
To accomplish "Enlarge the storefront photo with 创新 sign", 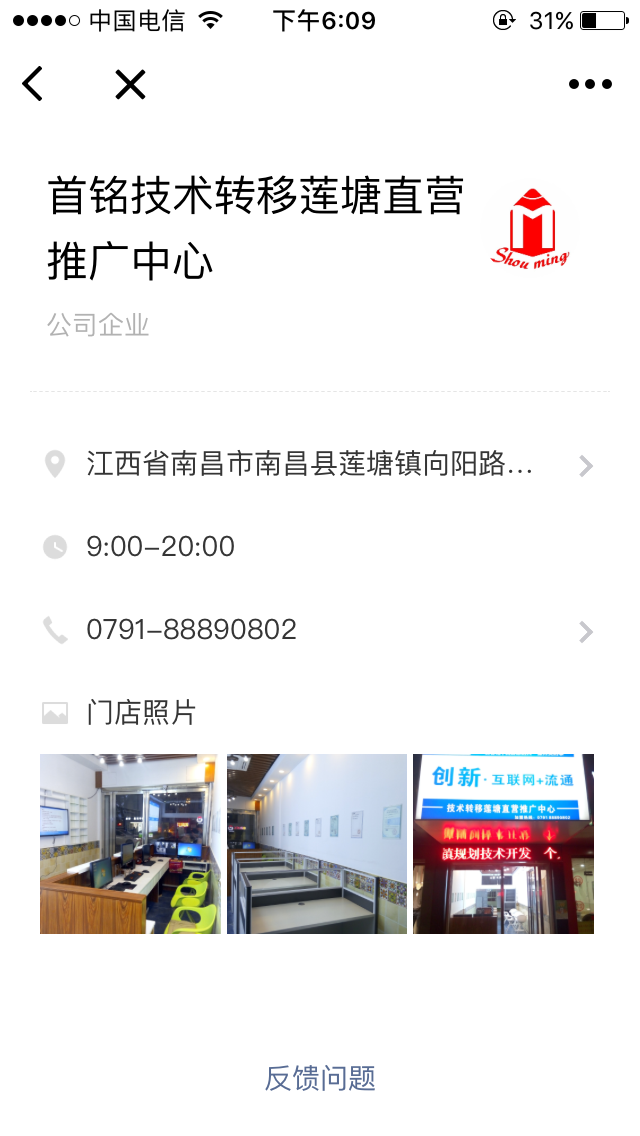I will click(503, 844).
